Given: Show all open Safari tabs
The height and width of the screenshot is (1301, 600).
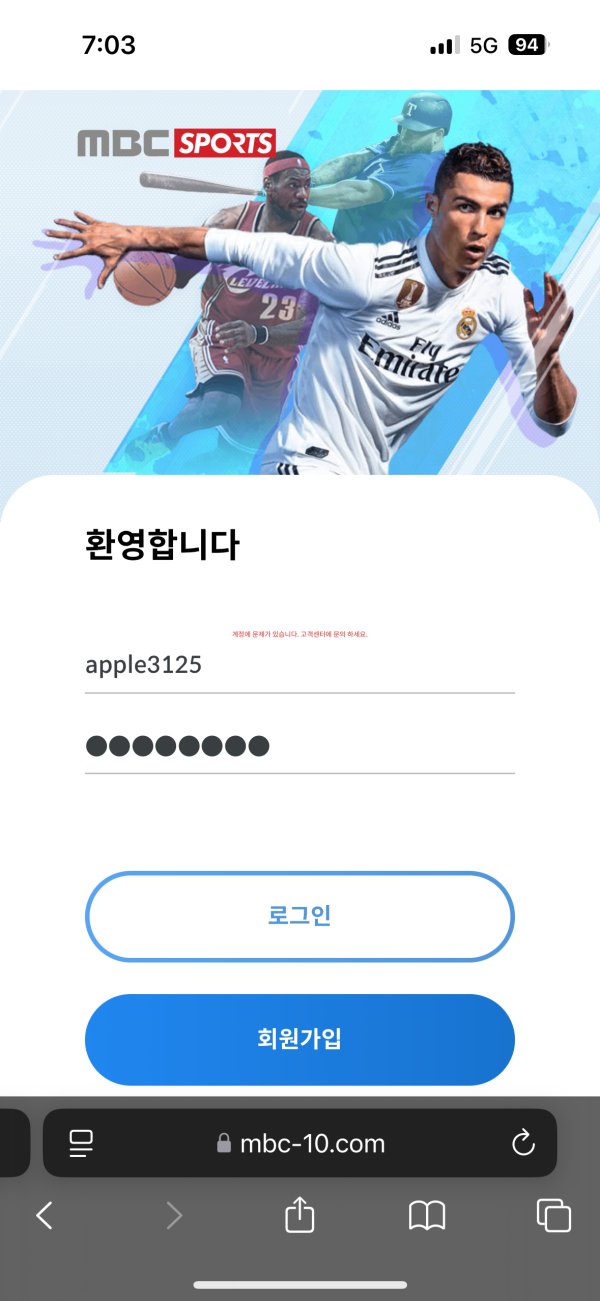Looking at the screenshot, I should point(553,1215).
